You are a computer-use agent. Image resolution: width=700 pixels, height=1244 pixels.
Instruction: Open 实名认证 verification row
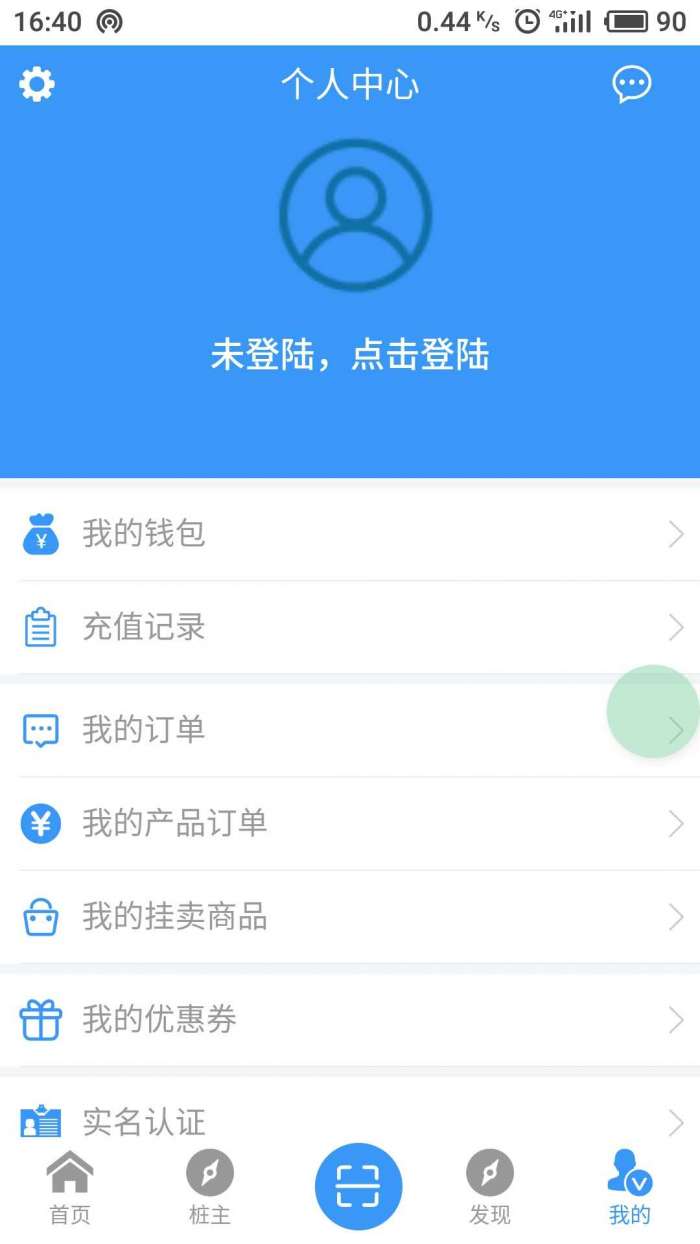click(350, 1122)
